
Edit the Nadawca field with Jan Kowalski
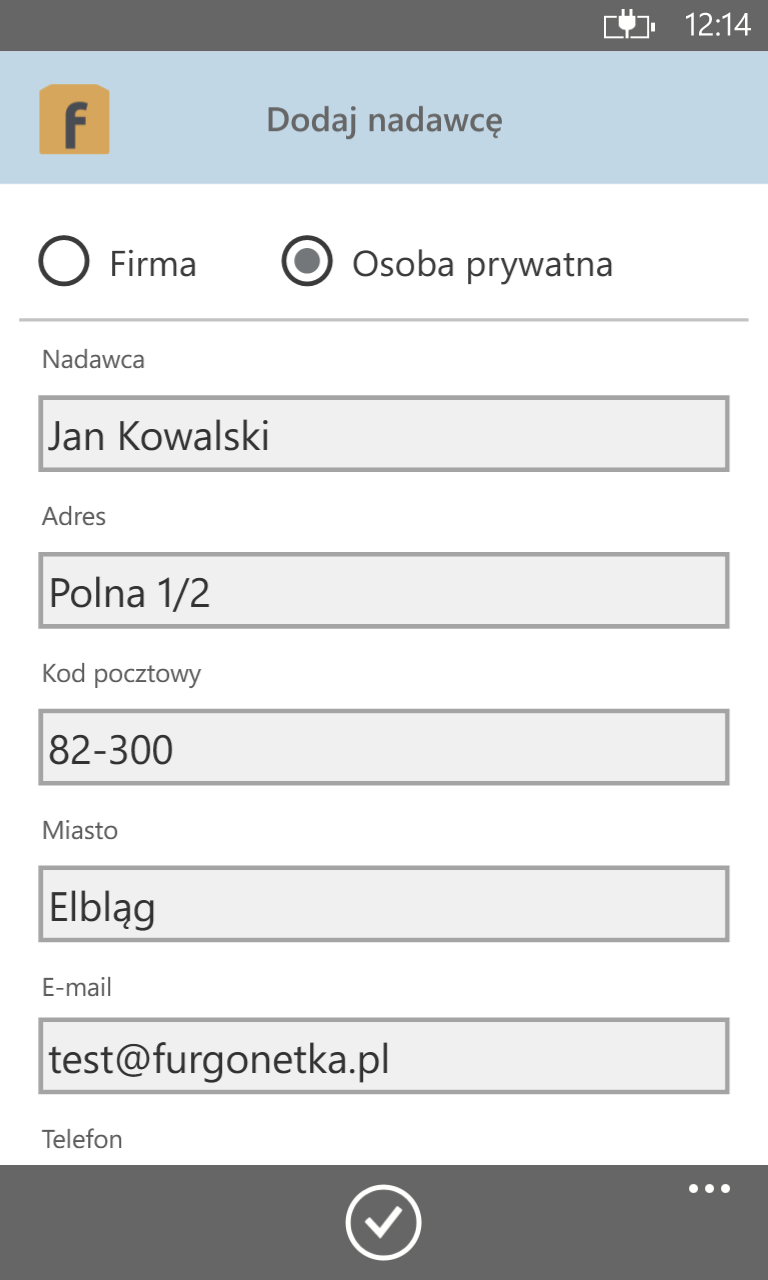tap(384, 434)
